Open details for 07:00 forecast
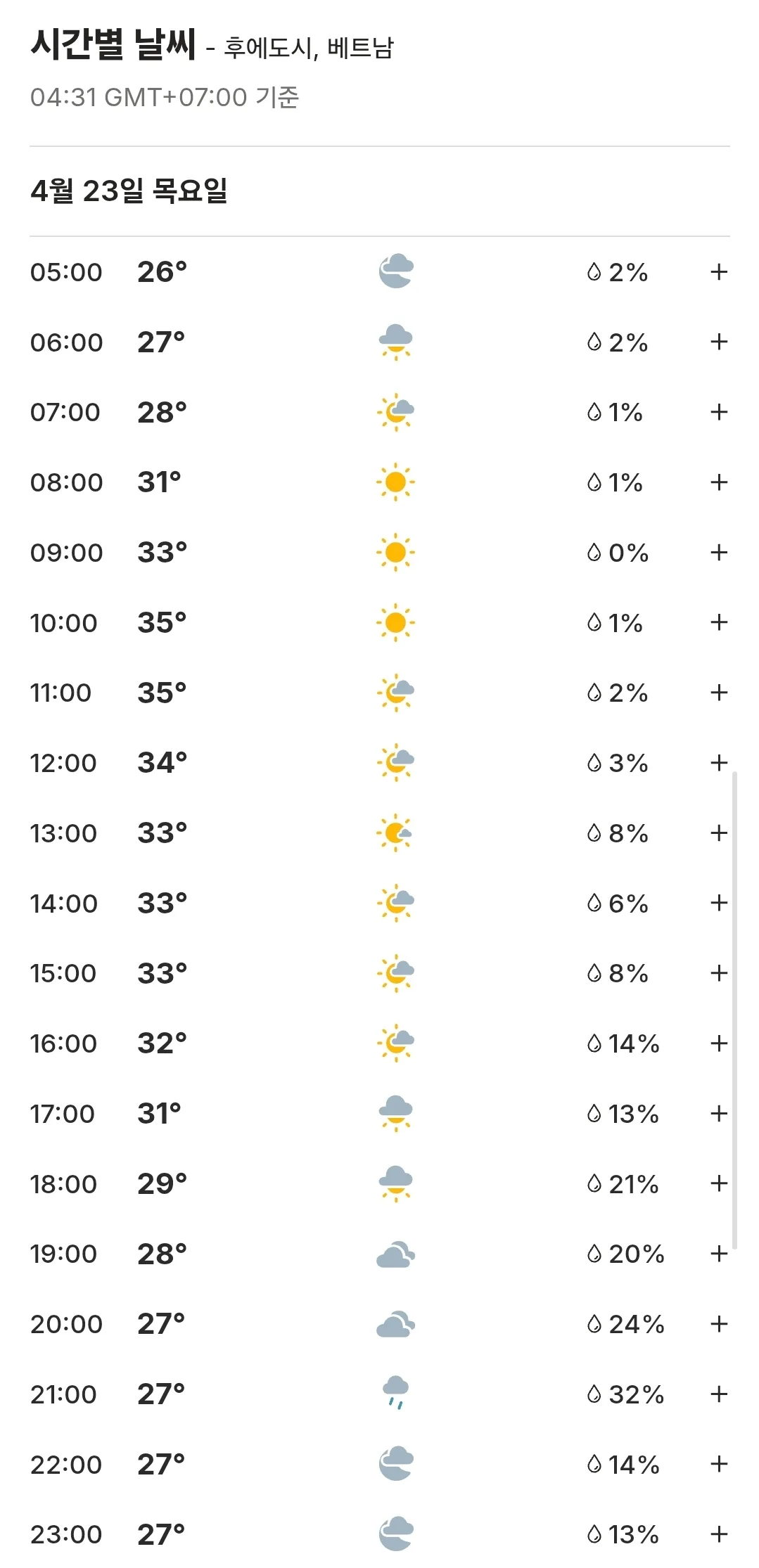The width and height of the screenshot is (759, 1568). click(x=718, y=412)
